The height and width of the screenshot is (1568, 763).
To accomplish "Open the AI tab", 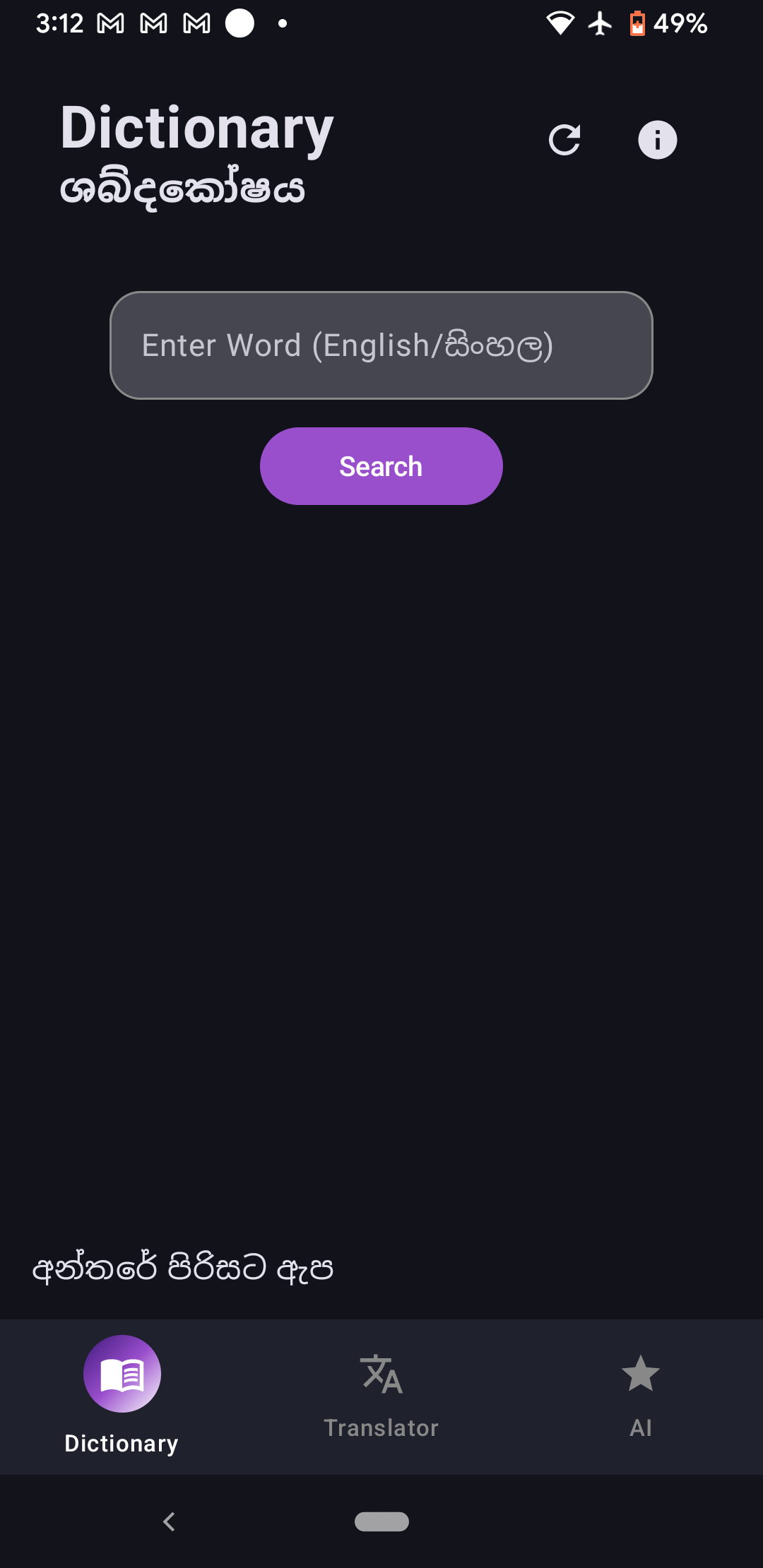I will (x=640, y=1395).
